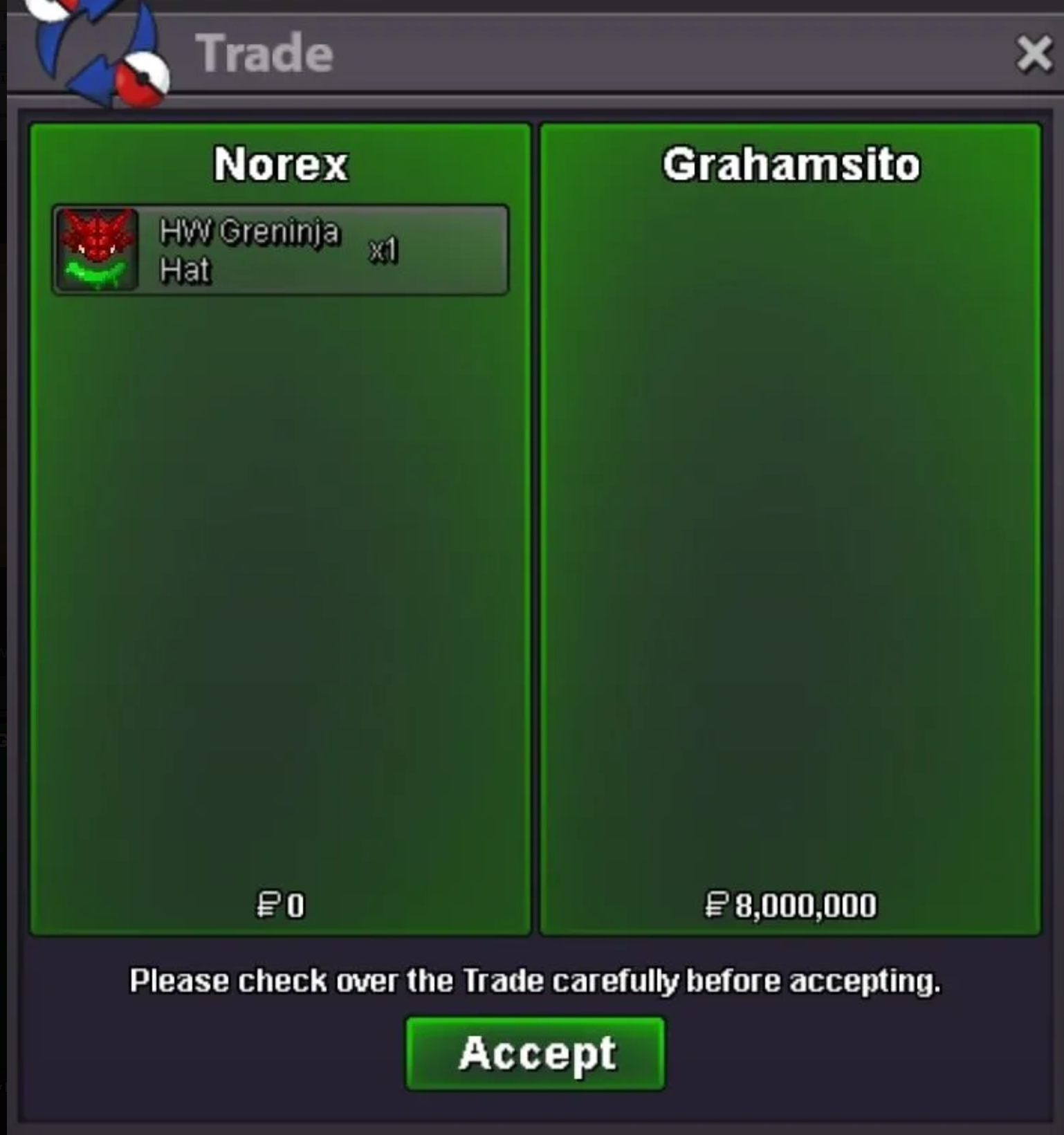
Task: Select the HW Greninja Hat item
Action: 280,250
